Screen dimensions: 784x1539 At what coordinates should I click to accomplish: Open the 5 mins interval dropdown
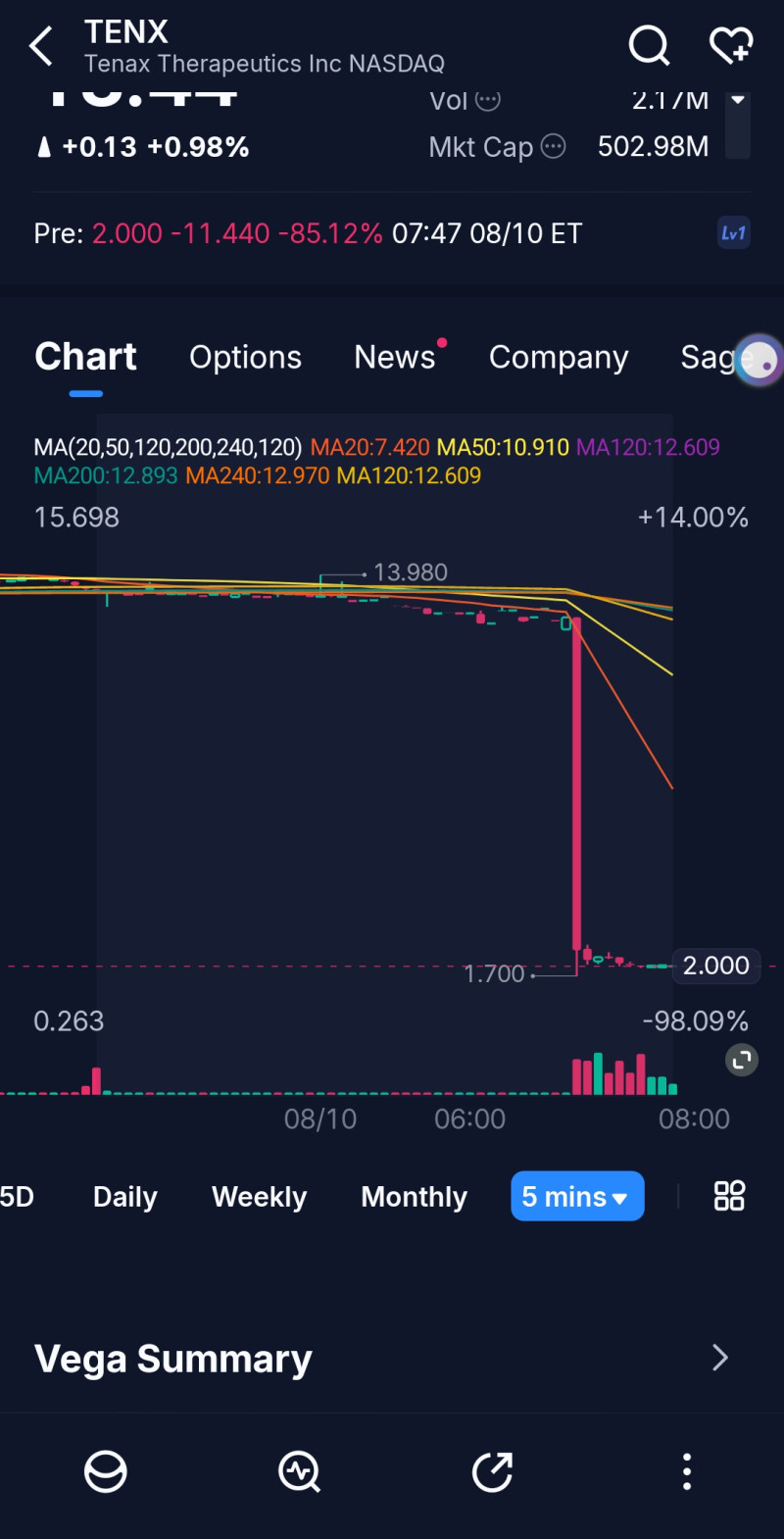577,1196
